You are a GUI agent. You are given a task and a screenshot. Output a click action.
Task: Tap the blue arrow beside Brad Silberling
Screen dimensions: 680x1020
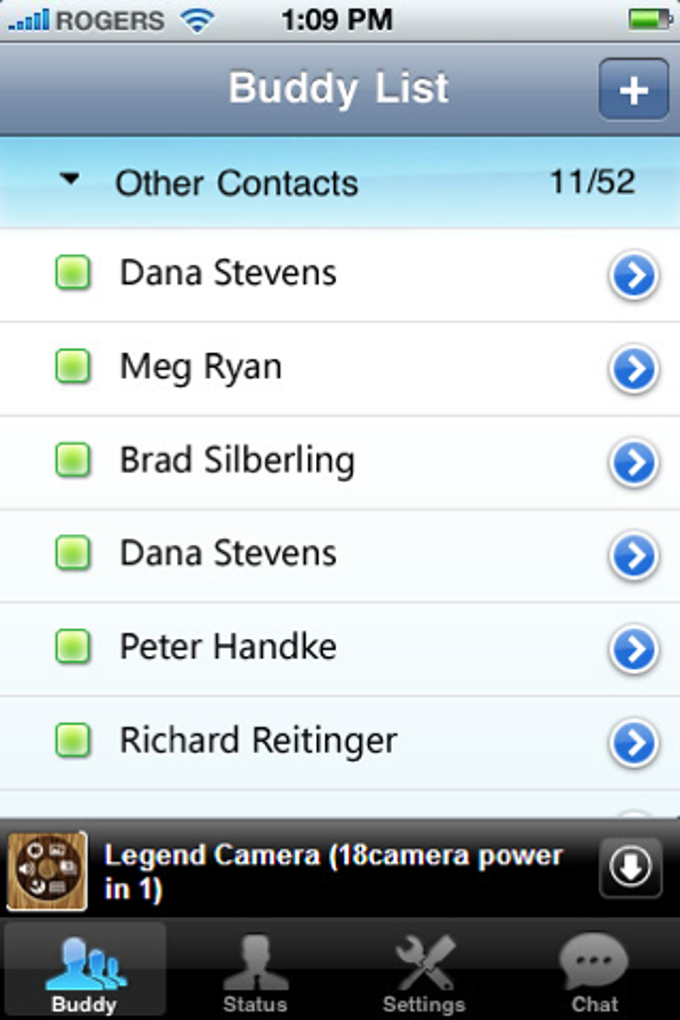(633, 464)
